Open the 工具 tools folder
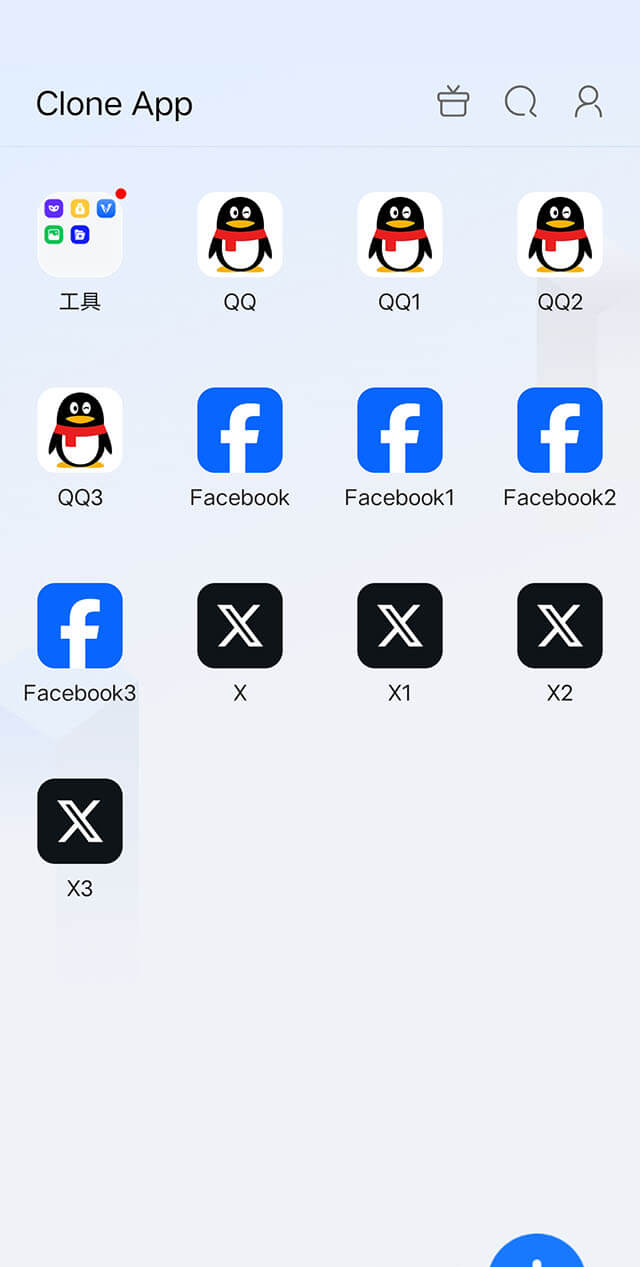640x1267 pixels. pos(80,235)
